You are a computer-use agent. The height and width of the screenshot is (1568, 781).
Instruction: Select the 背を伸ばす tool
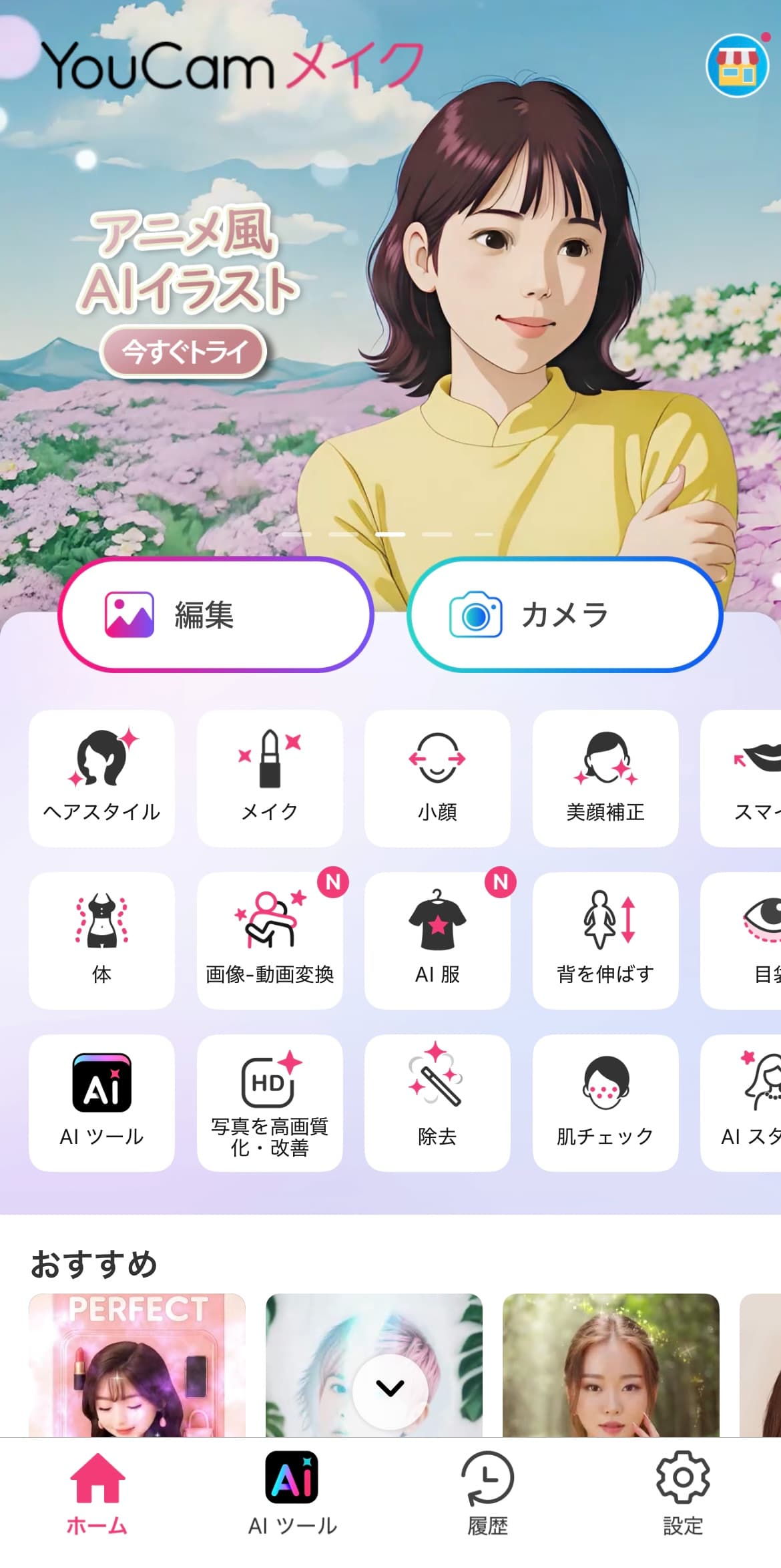(x=605, y=940)
